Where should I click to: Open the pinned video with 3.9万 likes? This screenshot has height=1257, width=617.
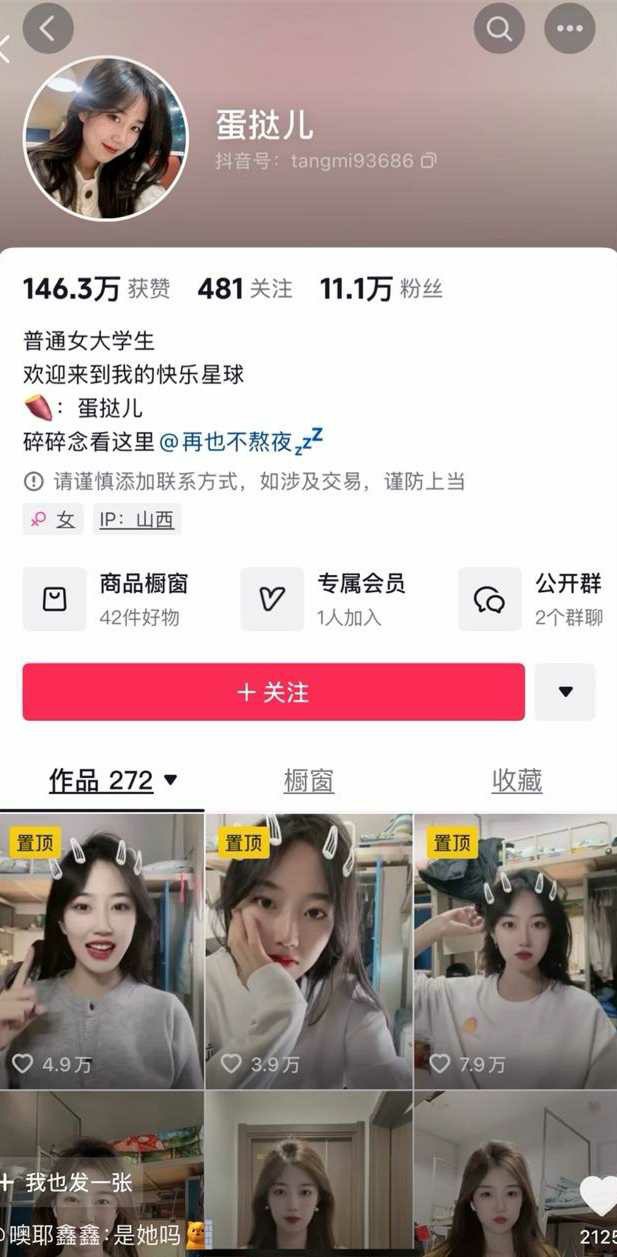(308, 950)
